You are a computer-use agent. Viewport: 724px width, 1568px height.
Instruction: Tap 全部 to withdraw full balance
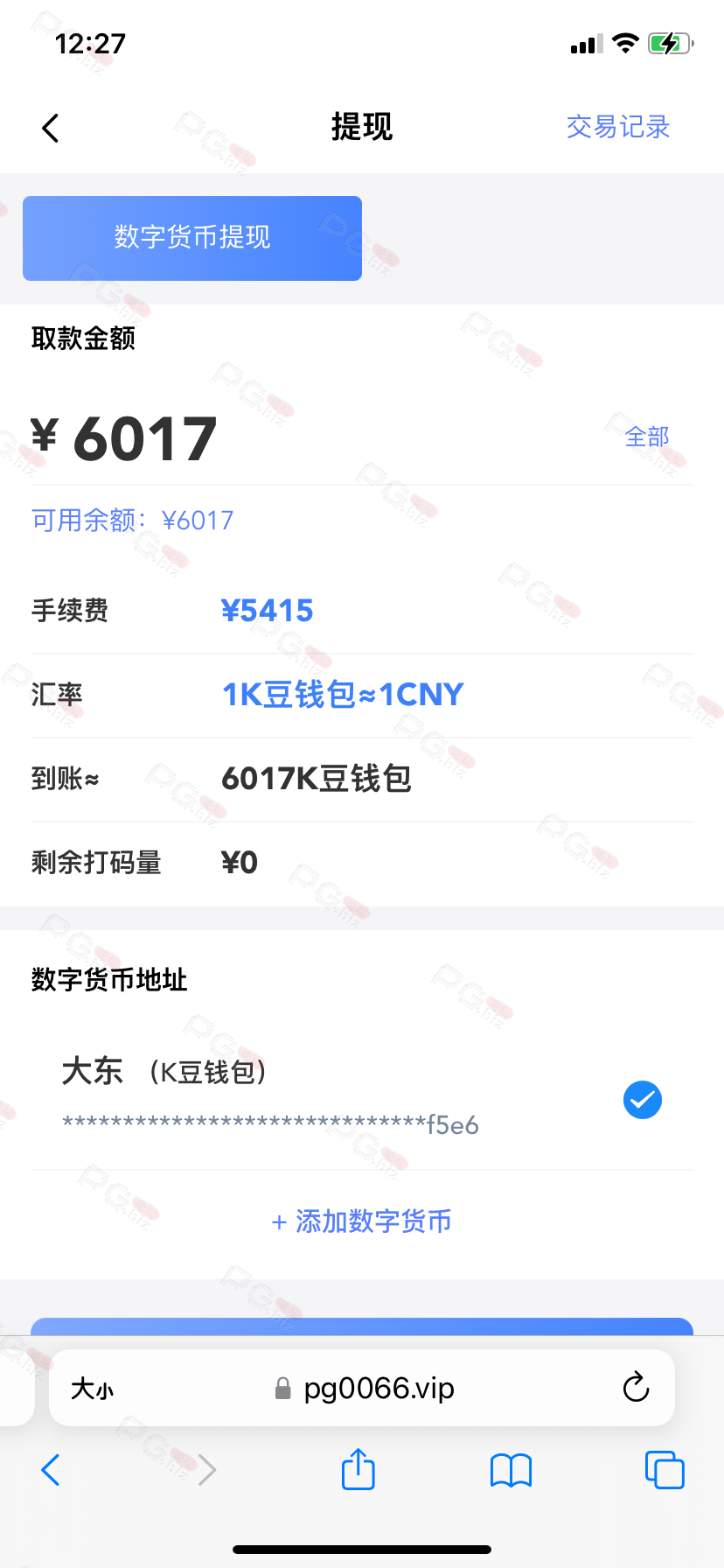click(647, 437)
